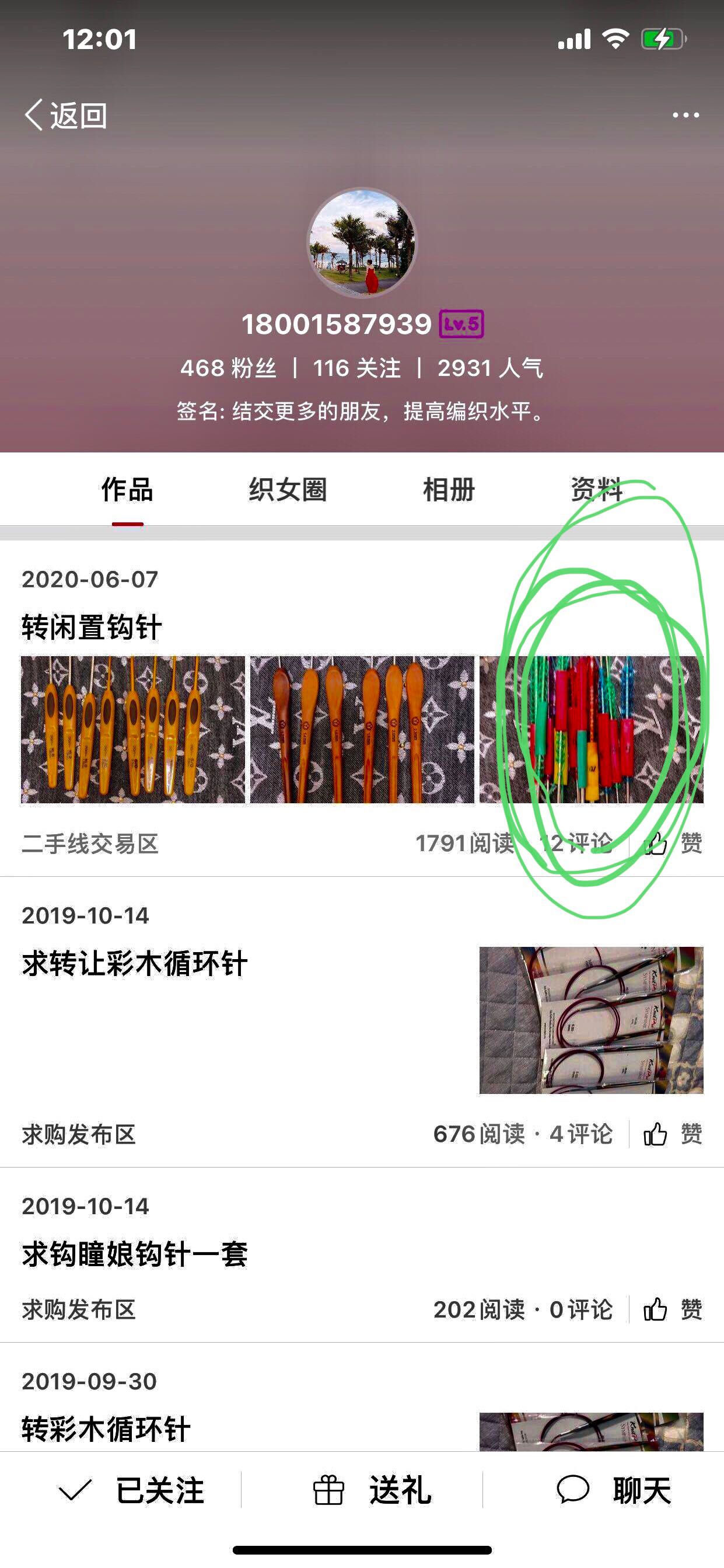724x1568 pixels.
Task: Start a chat with 聊天
Action: 613,1491
